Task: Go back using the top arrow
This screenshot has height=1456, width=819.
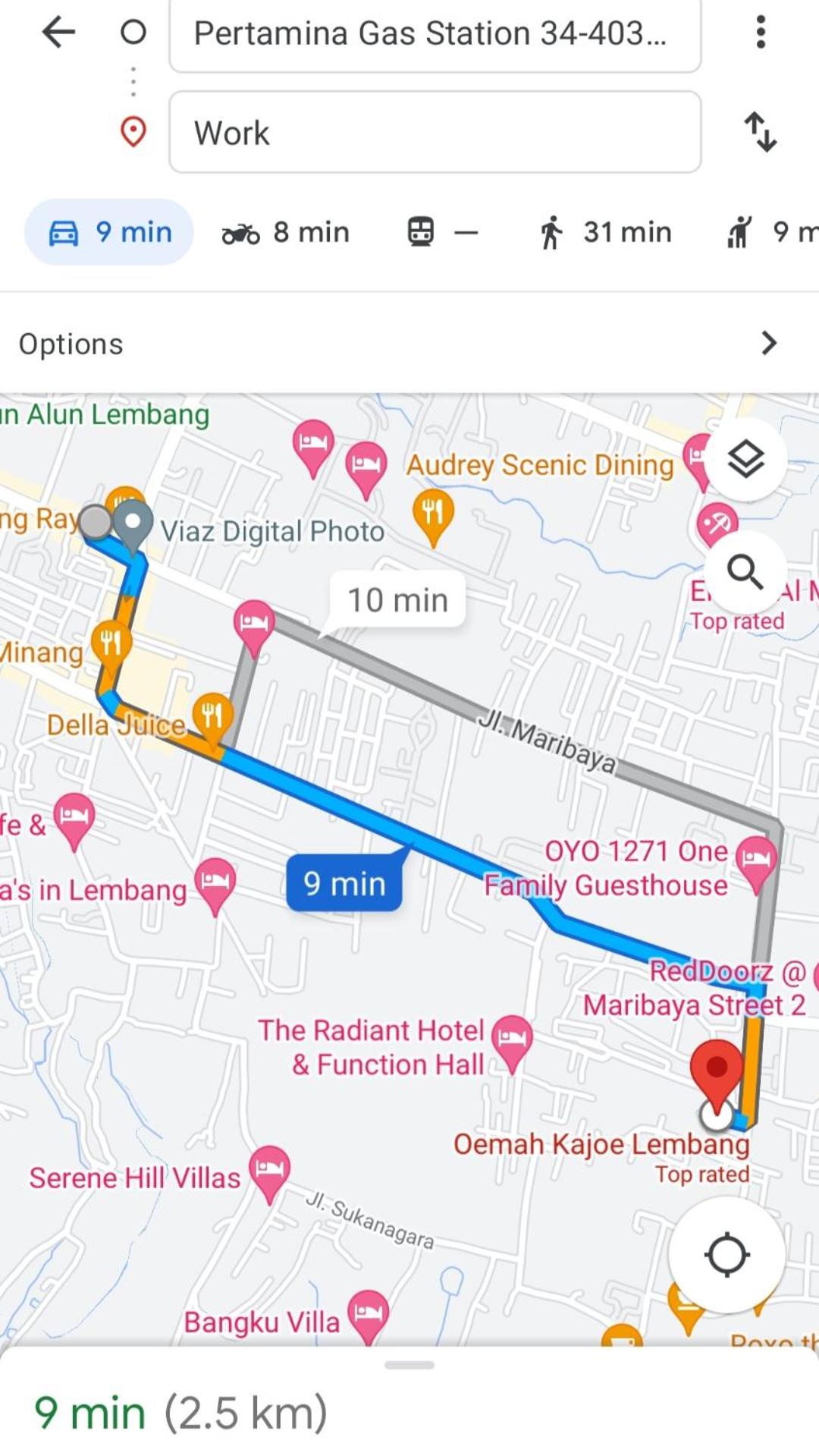Action: click(x=58, y=32)
